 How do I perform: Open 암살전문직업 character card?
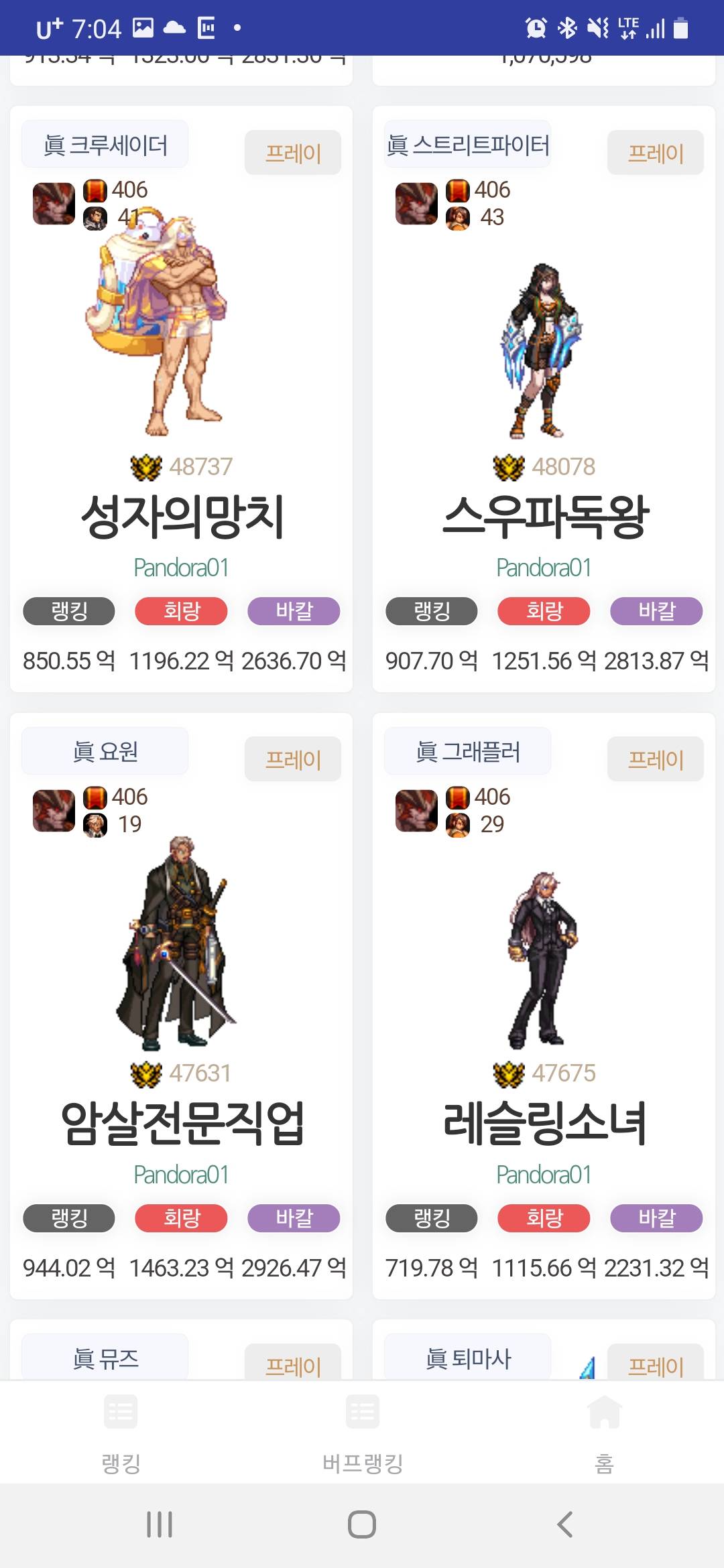click(182, 1123)
